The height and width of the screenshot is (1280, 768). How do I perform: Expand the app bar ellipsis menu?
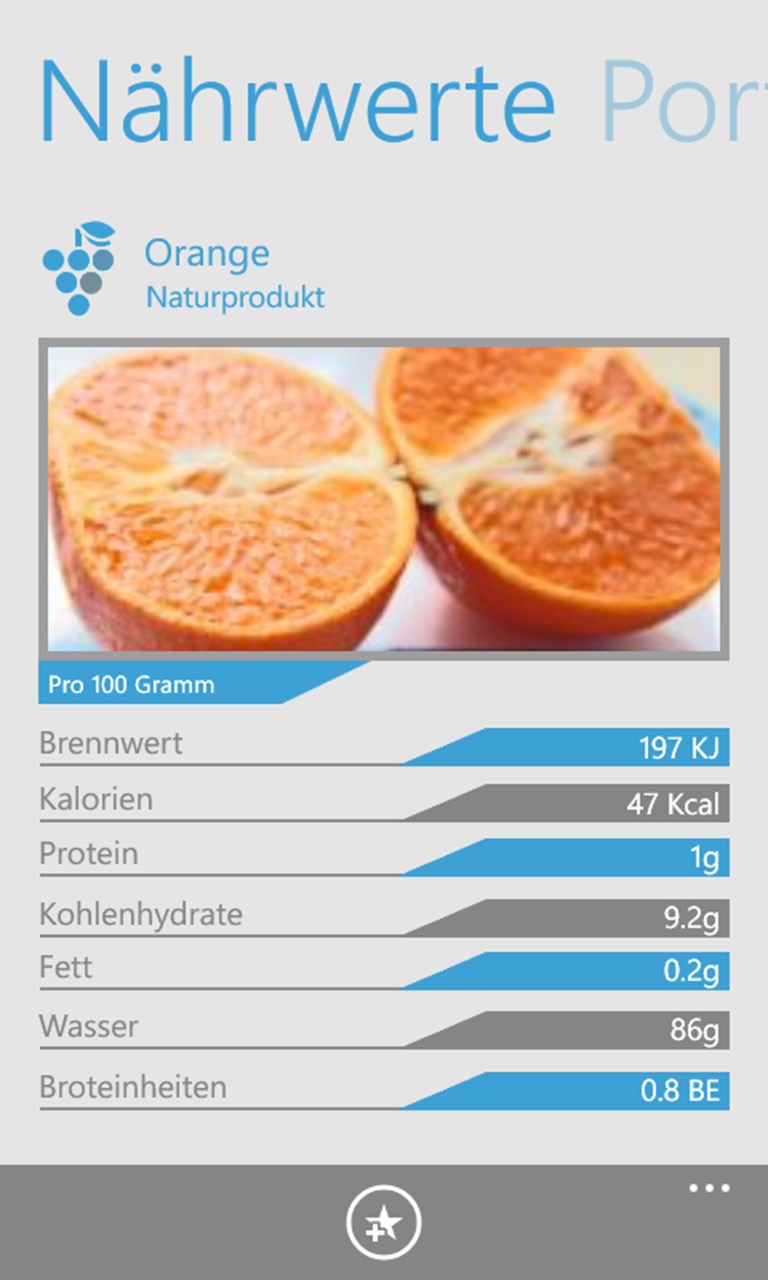(x=709, y=1189)
